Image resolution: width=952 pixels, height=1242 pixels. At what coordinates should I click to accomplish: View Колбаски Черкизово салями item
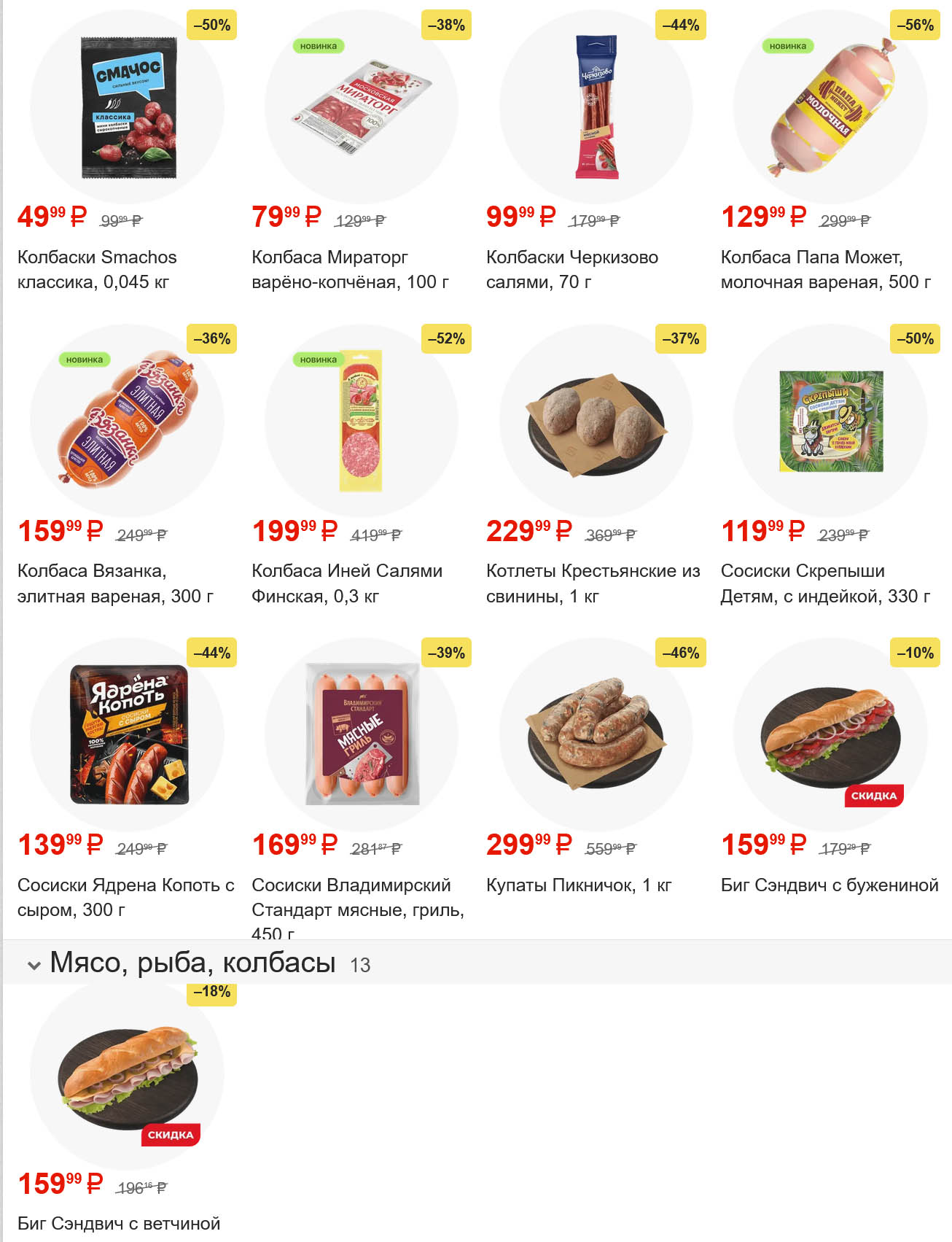point(596,108)
